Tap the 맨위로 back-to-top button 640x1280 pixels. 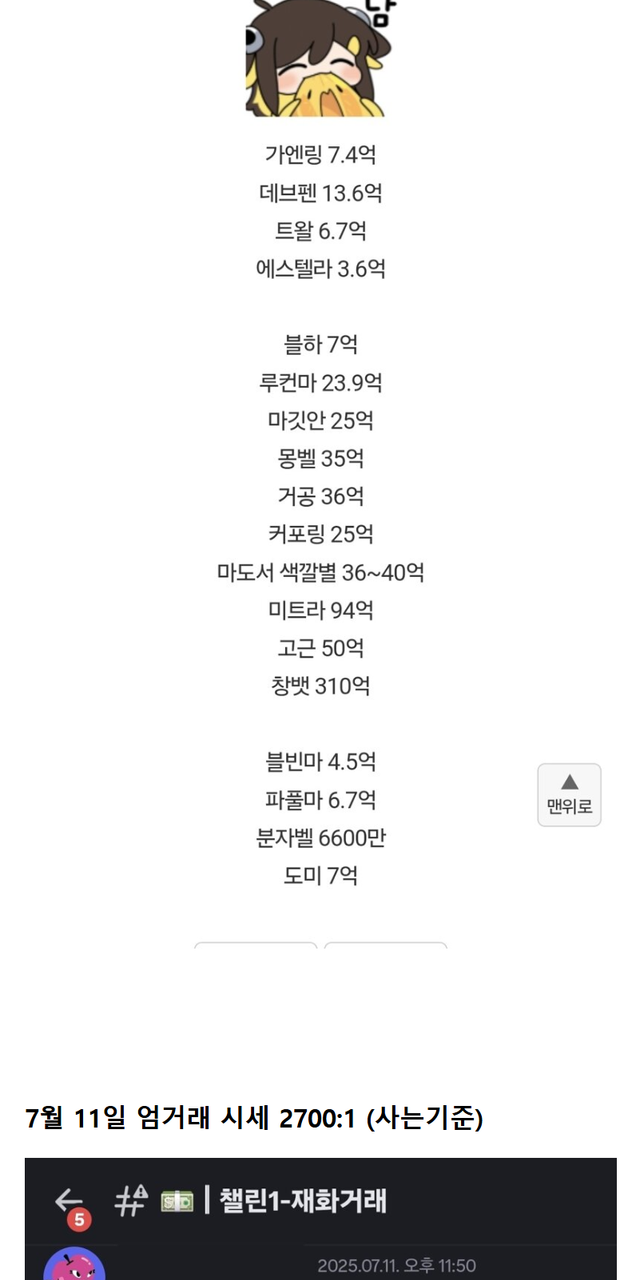(569, 795)
